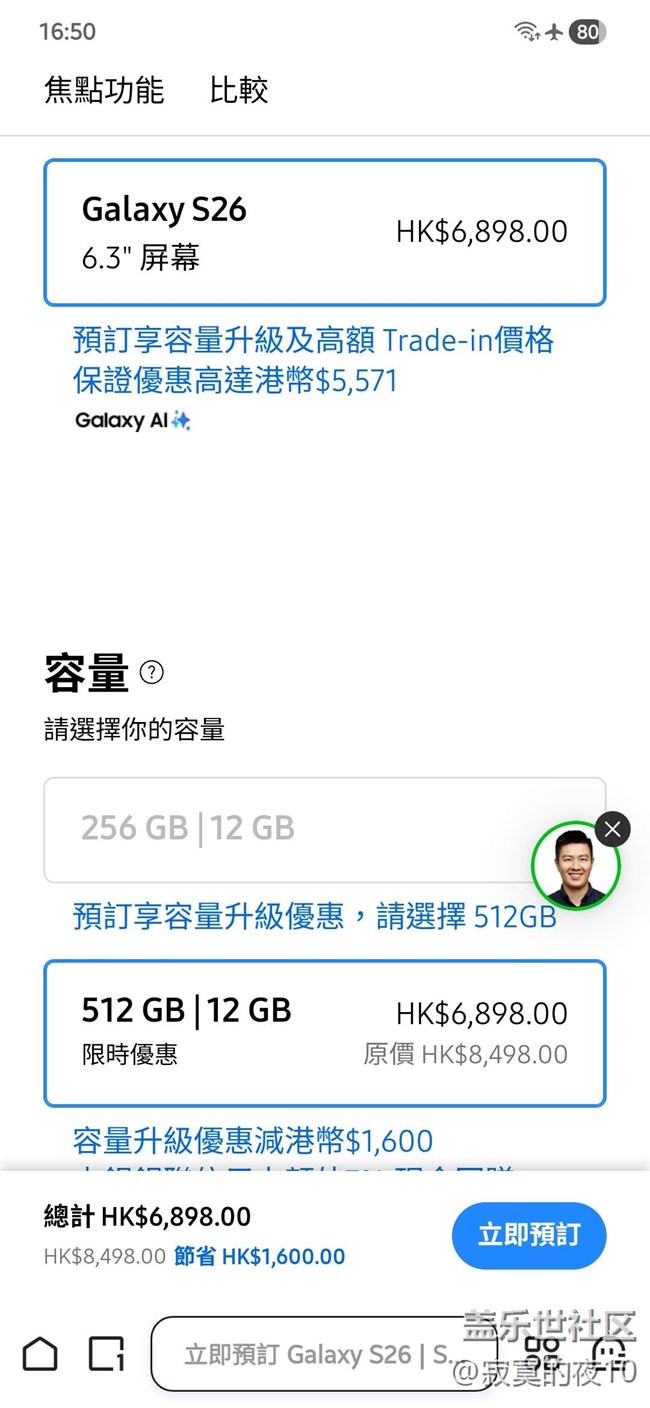Open the browser tabs switcher
The height and width of the screenshot is (1408, 650).
106,1354
